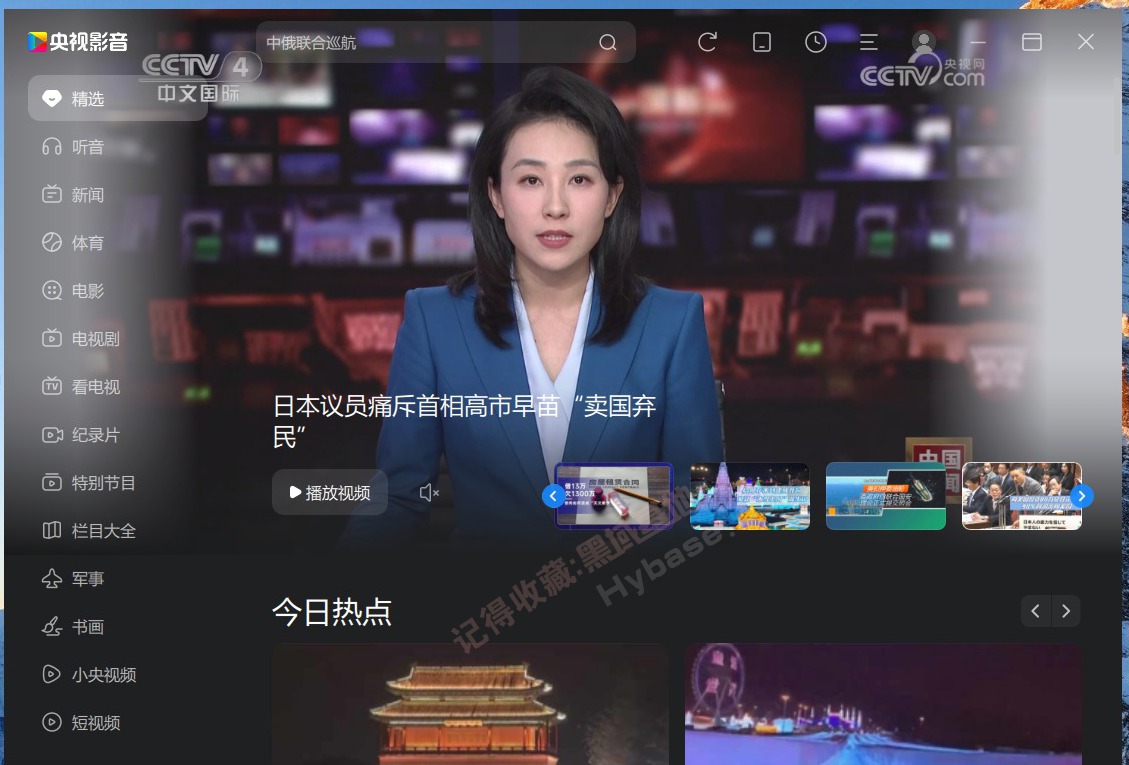Go to next page of 今日热点
Image resolution: width=1129 pixels, height=765 pixels.
coord(1066,611)
